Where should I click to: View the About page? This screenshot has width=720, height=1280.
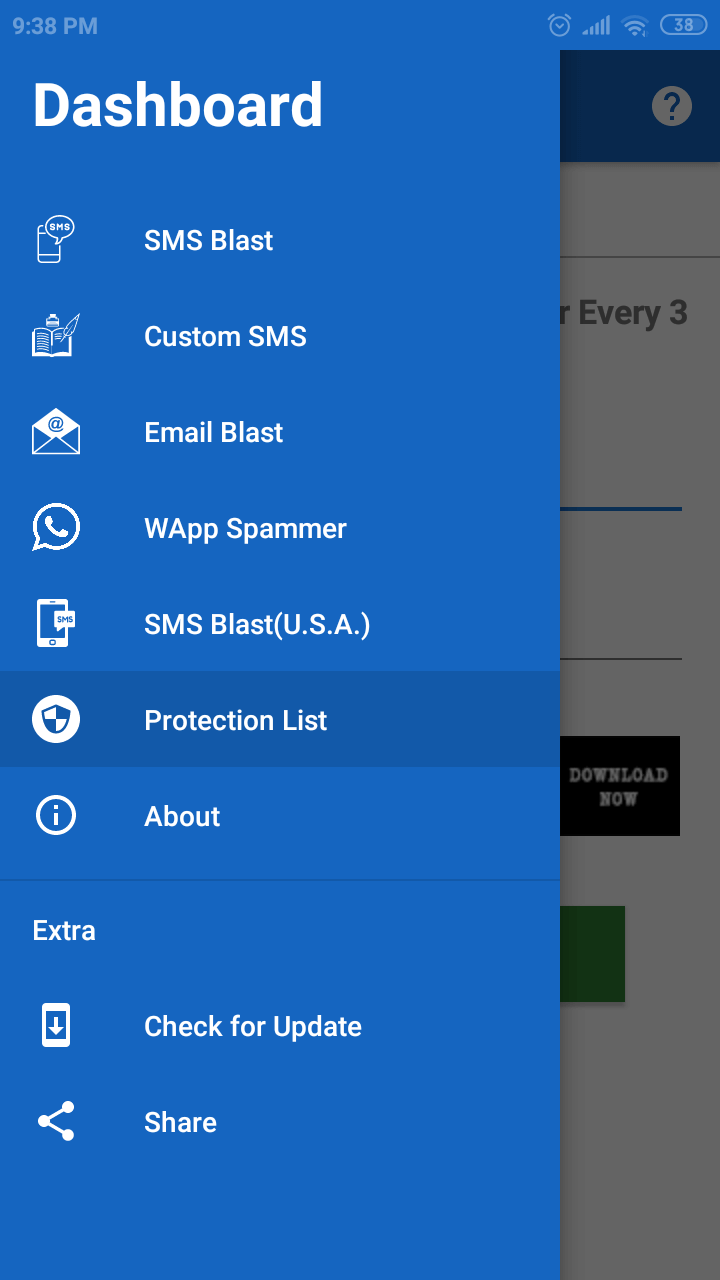(280, 816)
